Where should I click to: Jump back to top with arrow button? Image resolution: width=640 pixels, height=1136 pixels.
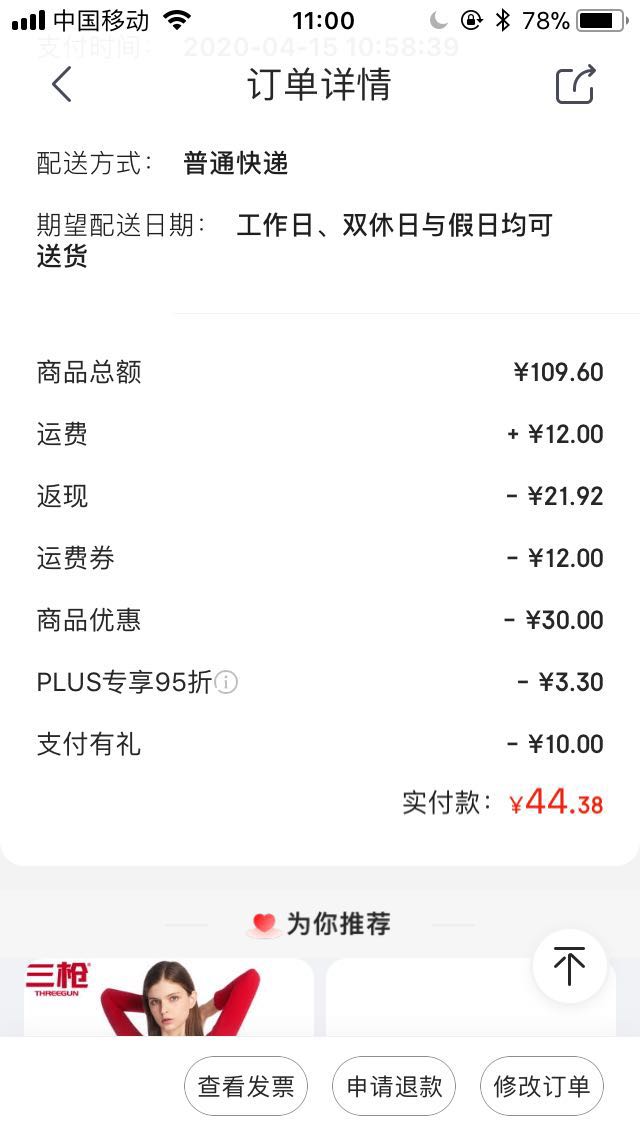pos(569,967)
